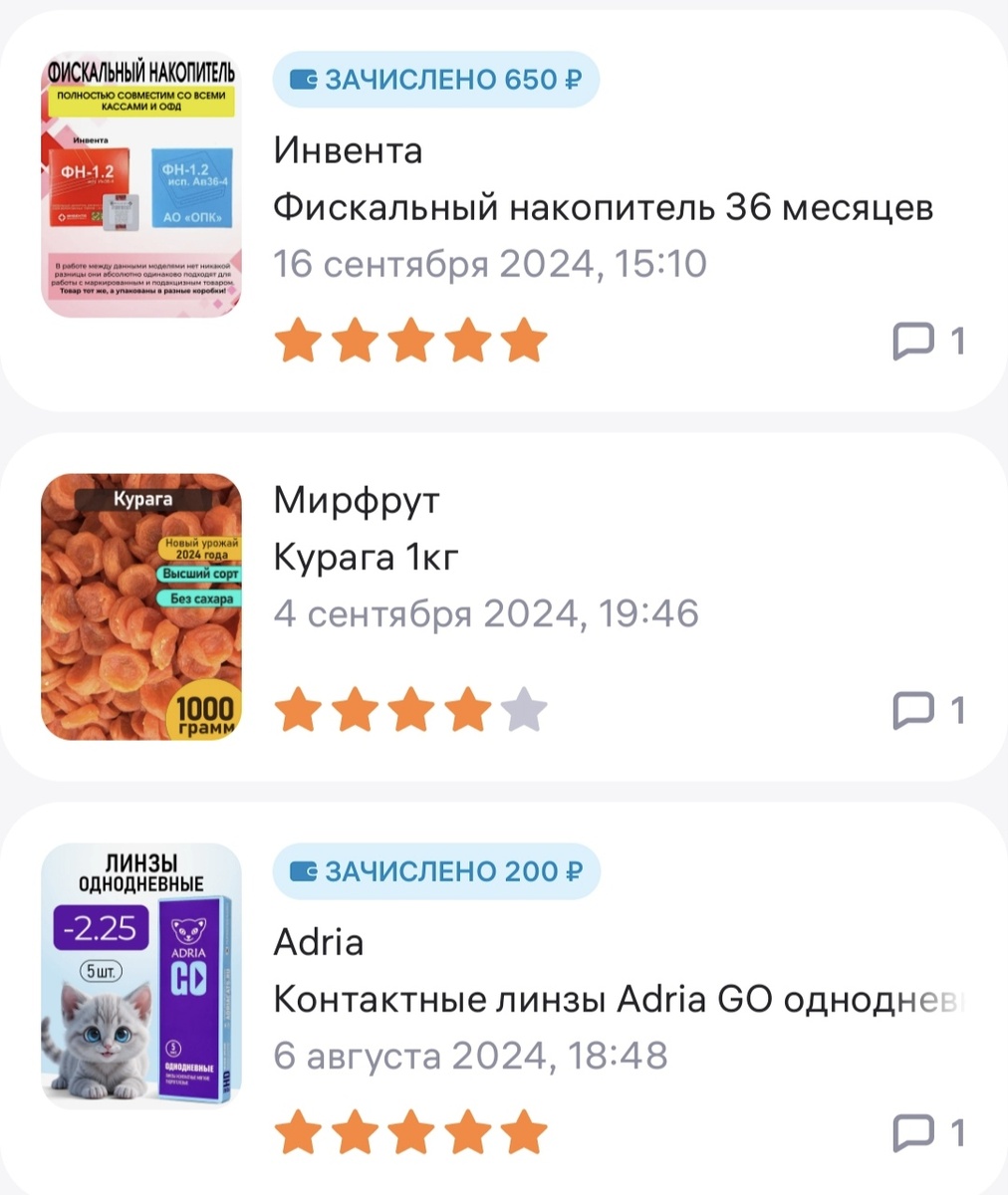Screen dimensions: 1008x1195
Task: Open the Инвента brand page
Action: 348,150
